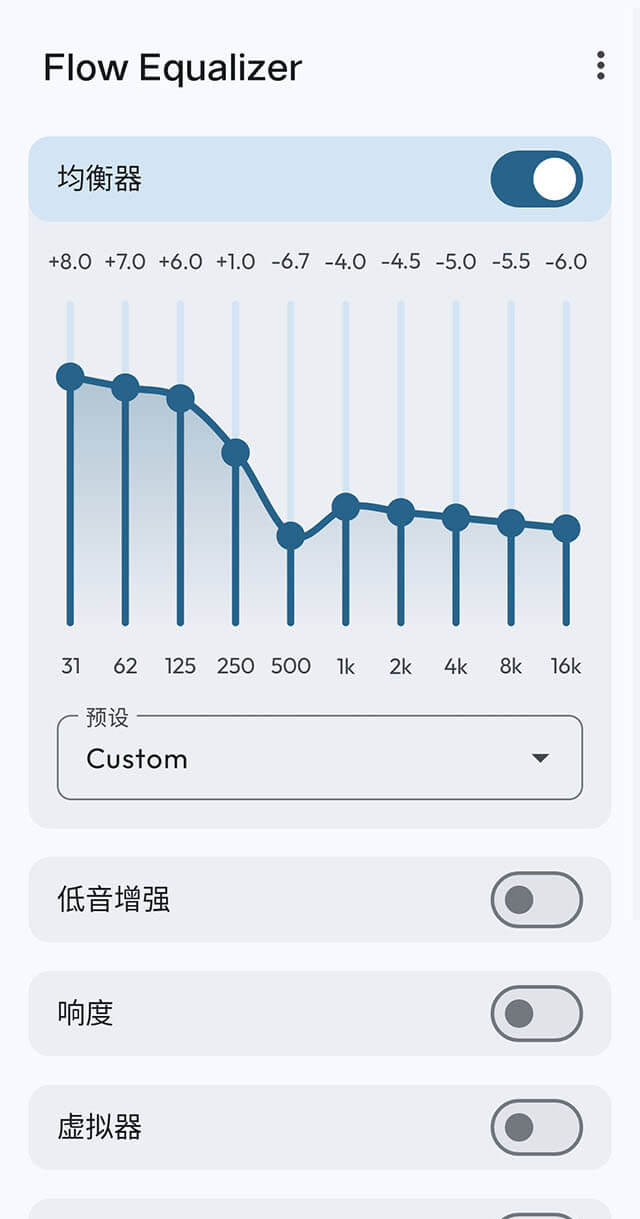
Task: Tap the 2k band slider
Action: (400, 513)
